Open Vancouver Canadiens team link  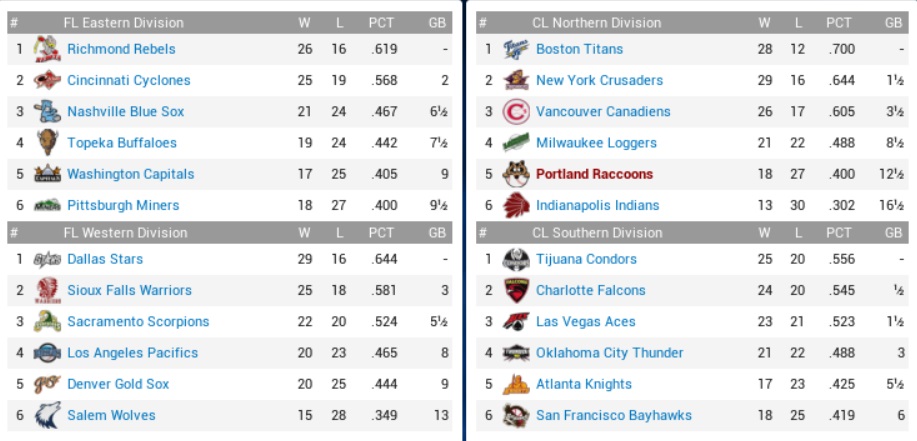(603, 111)
